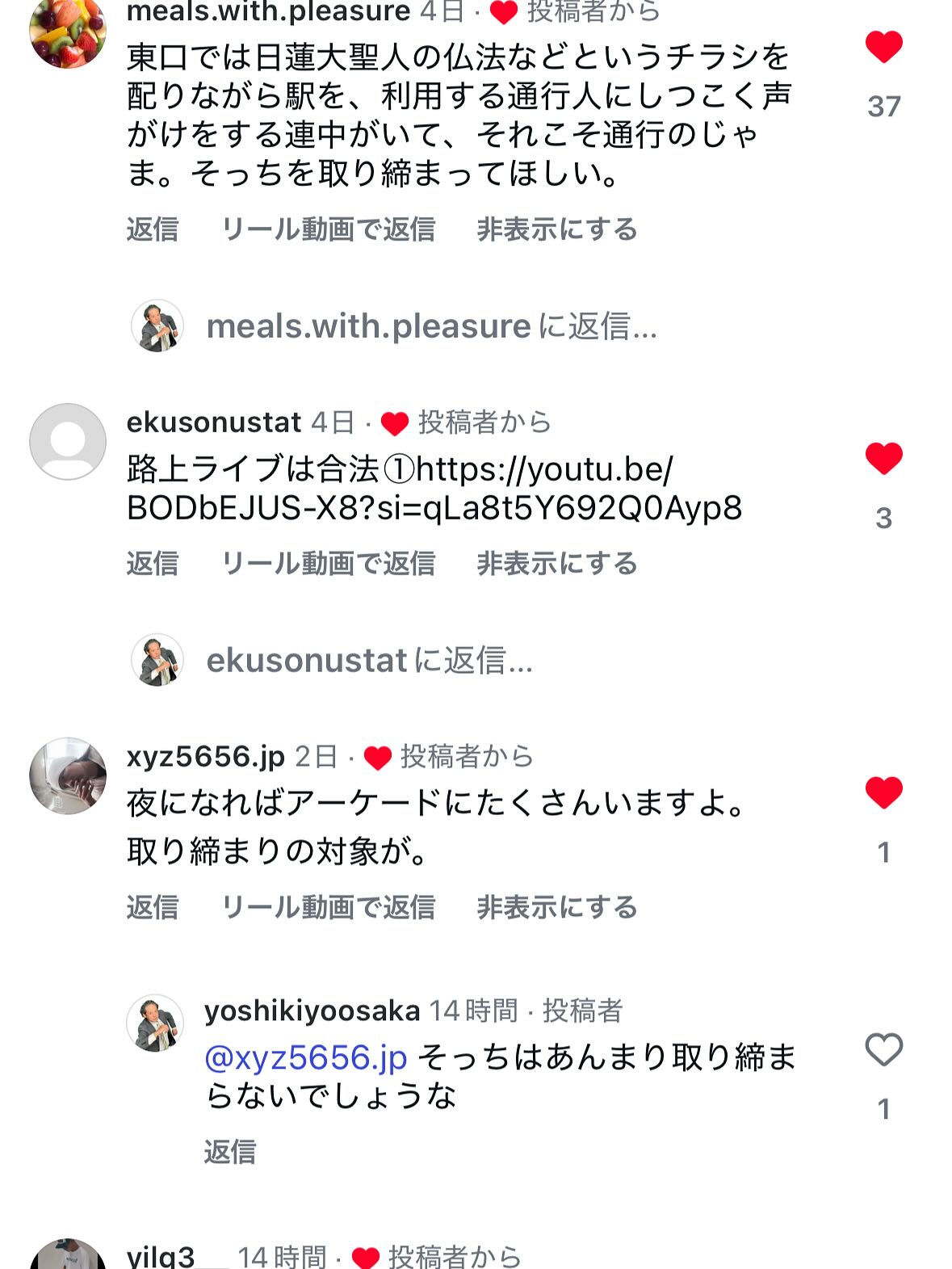Screen dimensions: 952x1269
Task: Tap 返信 under xyz5656.jp's comment
Action: (152, 907)
